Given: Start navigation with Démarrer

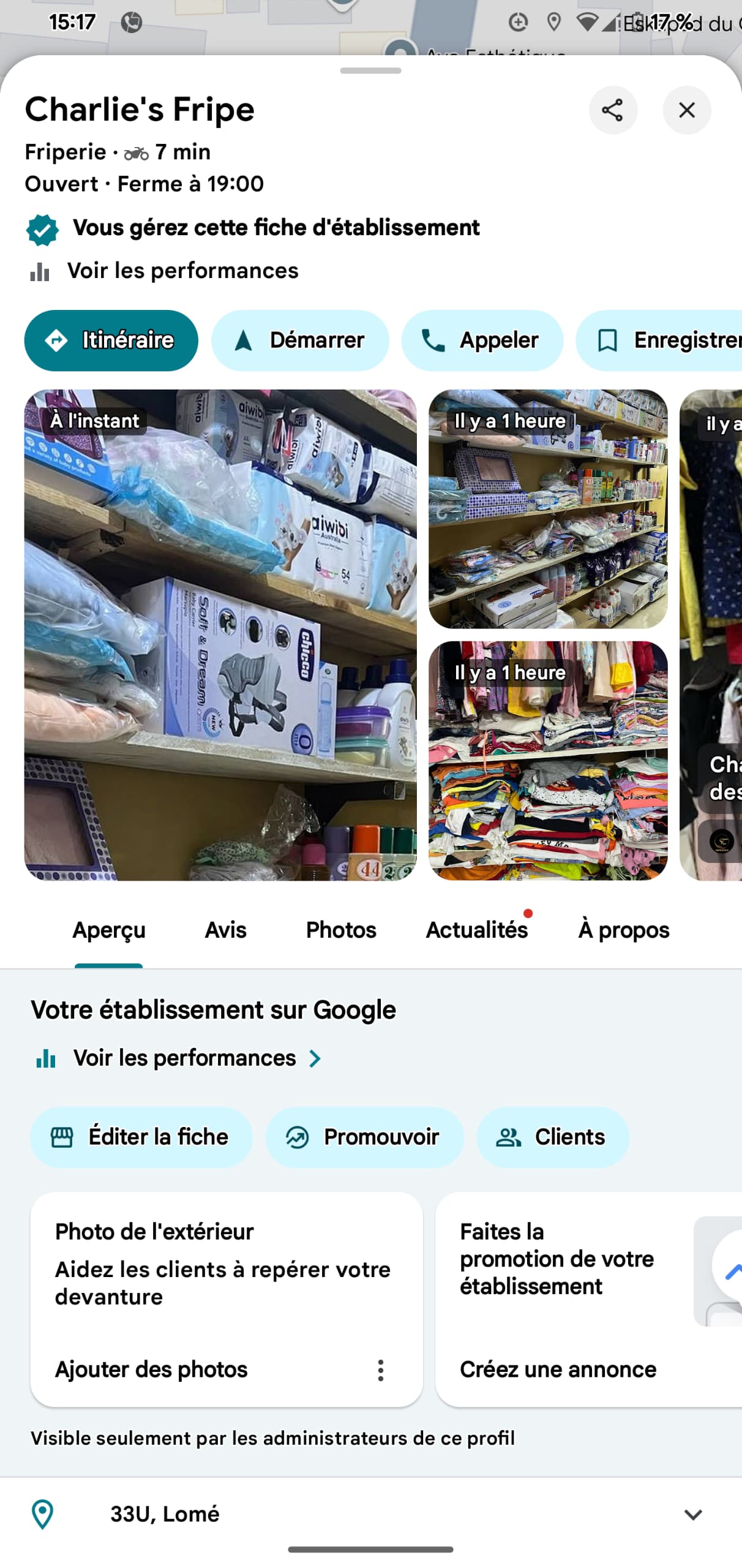Looking at the screenshot, I should click(300, 340).
